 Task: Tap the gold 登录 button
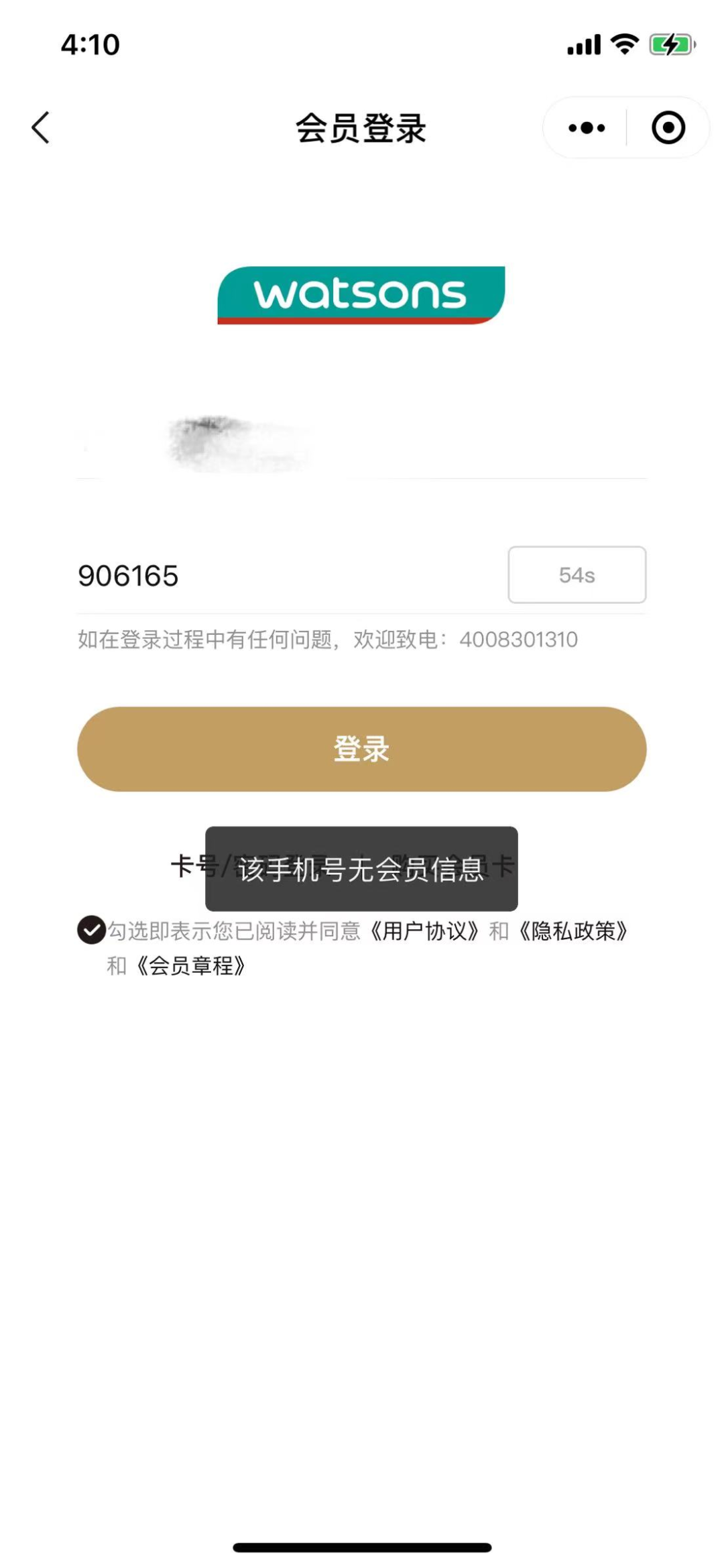point(362,749)
